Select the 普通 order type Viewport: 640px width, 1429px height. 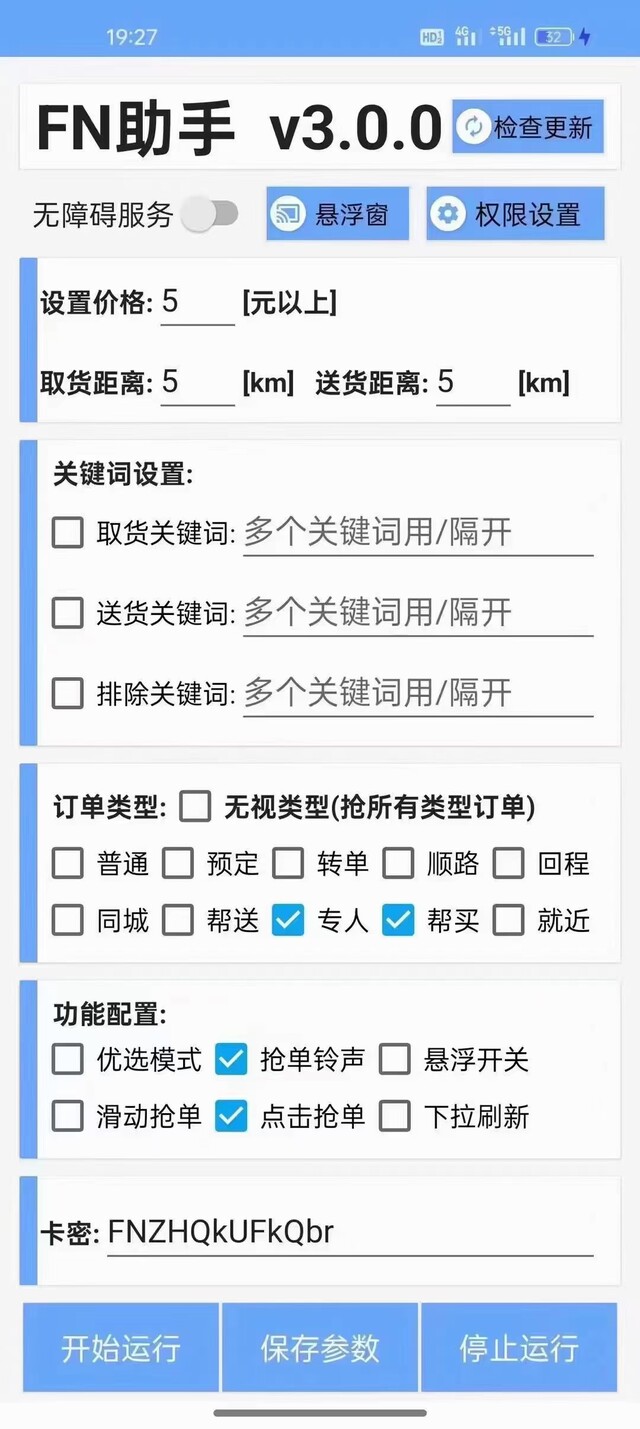(x=68, y=863)
